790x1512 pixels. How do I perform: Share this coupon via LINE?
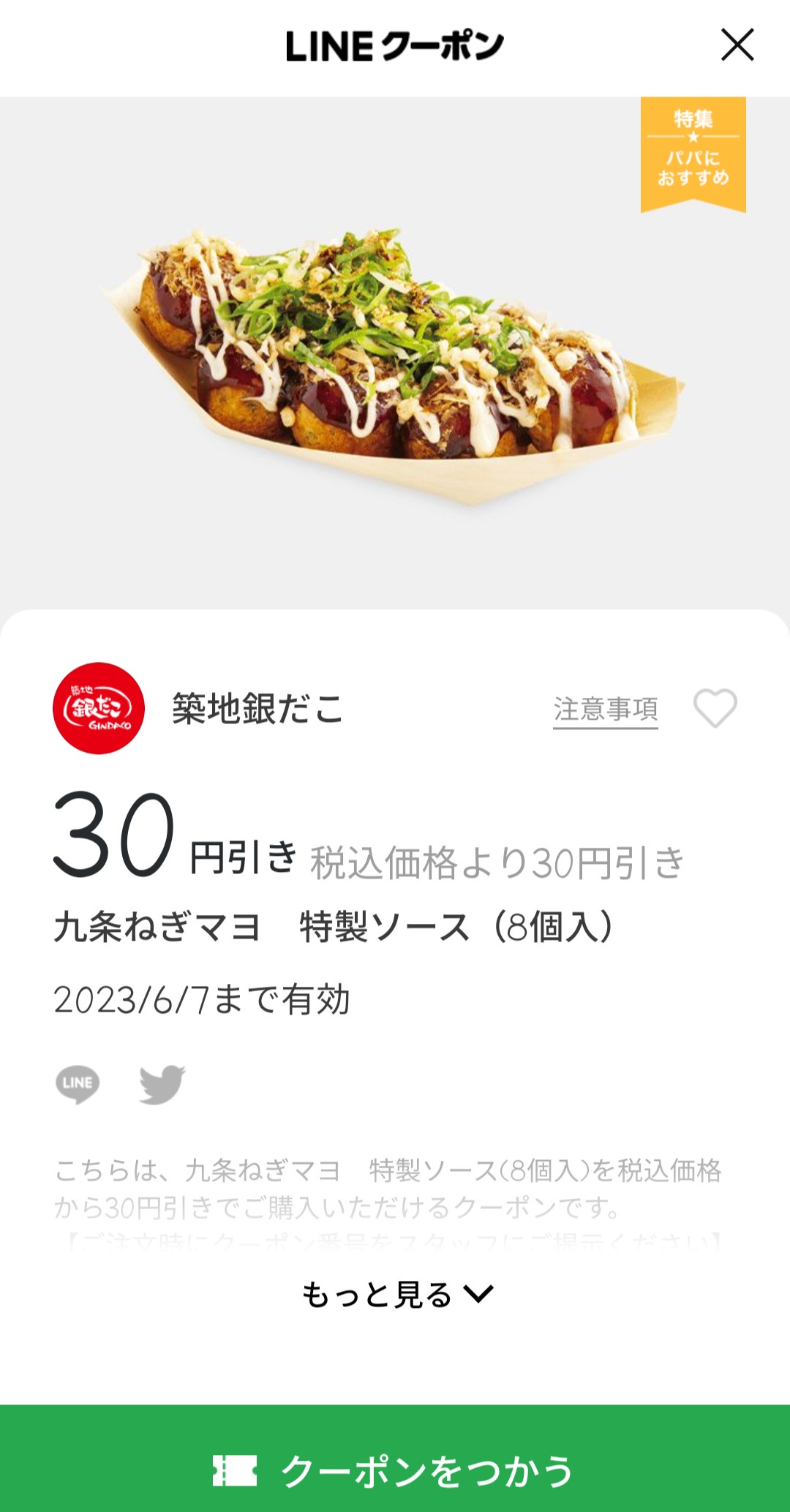coord(78,1084)
